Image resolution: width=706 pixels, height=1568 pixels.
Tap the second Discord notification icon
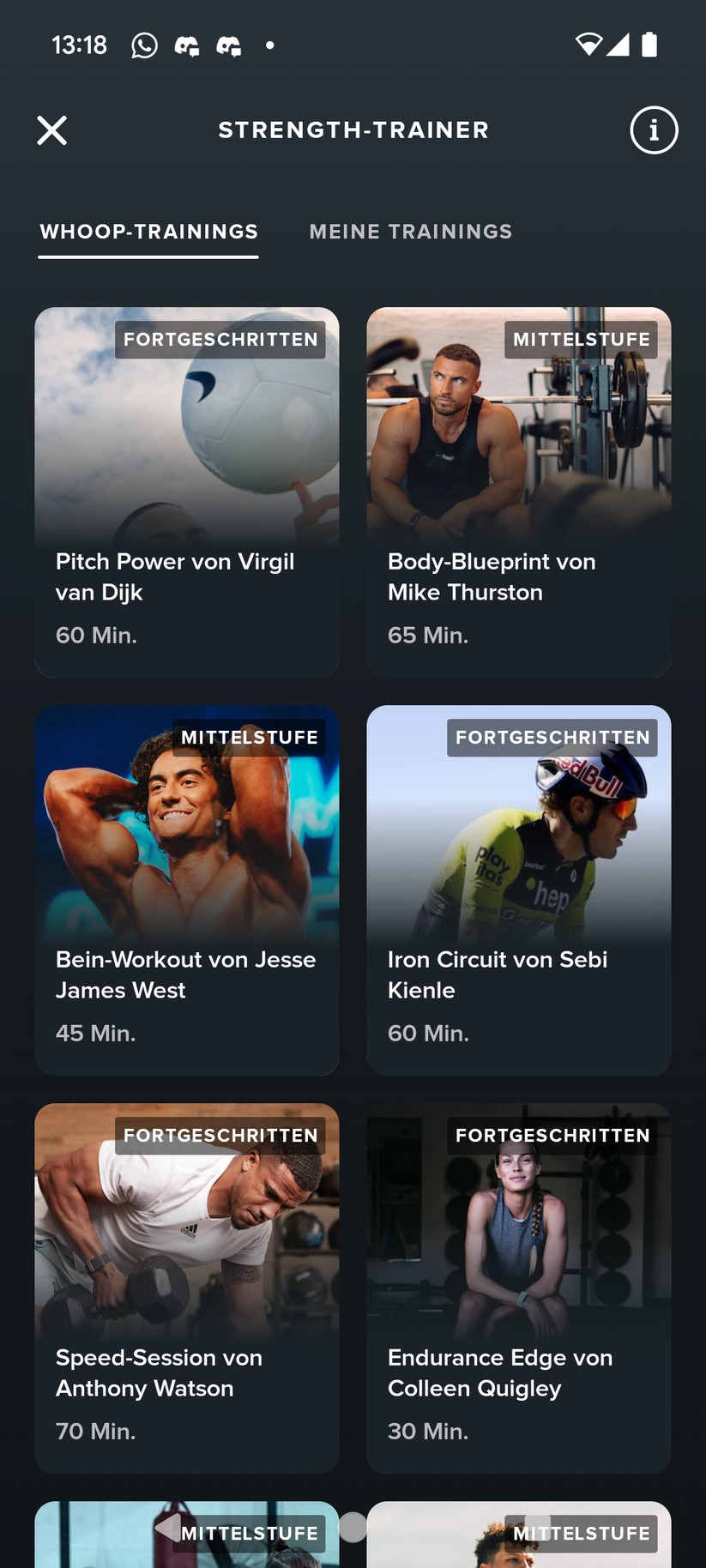pos(228,45)
